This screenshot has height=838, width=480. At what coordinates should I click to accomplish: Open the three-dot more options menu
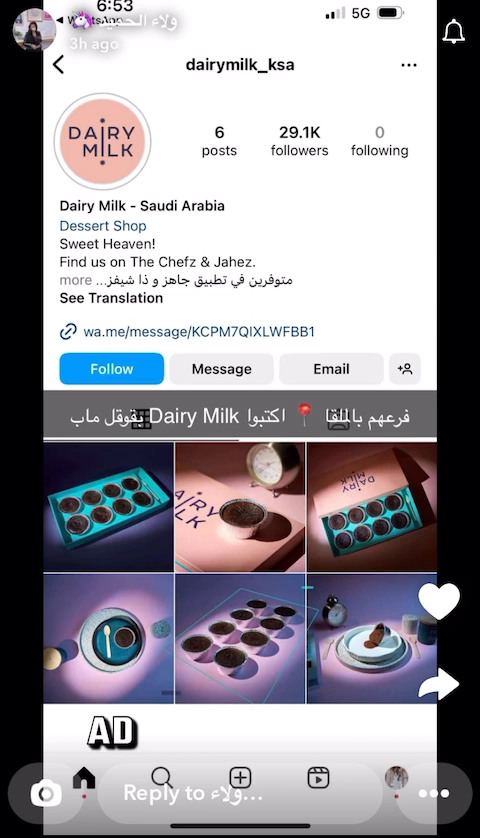point(433,794)
